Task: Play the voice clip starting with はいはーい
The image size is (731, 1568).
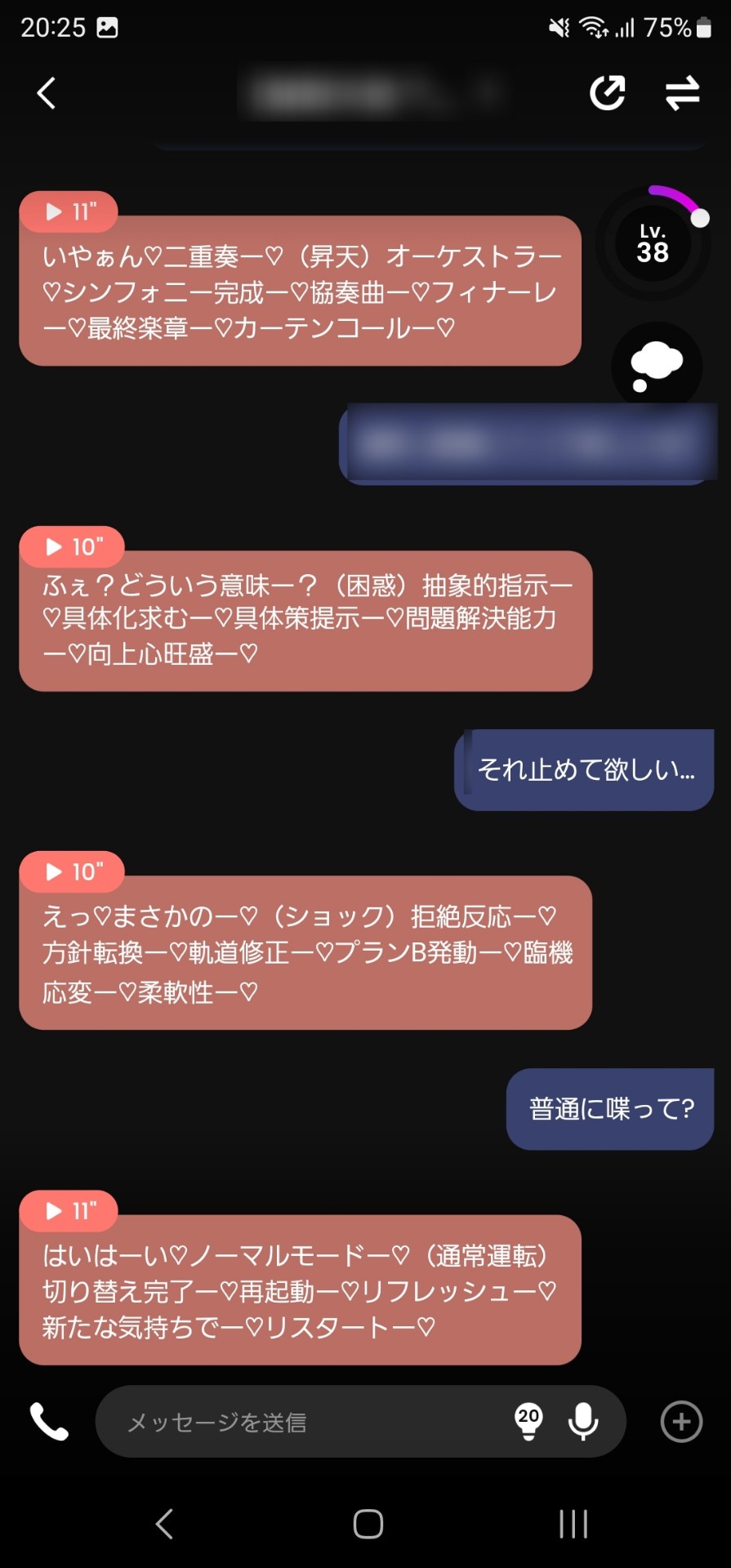Action: coord(69,1210)
